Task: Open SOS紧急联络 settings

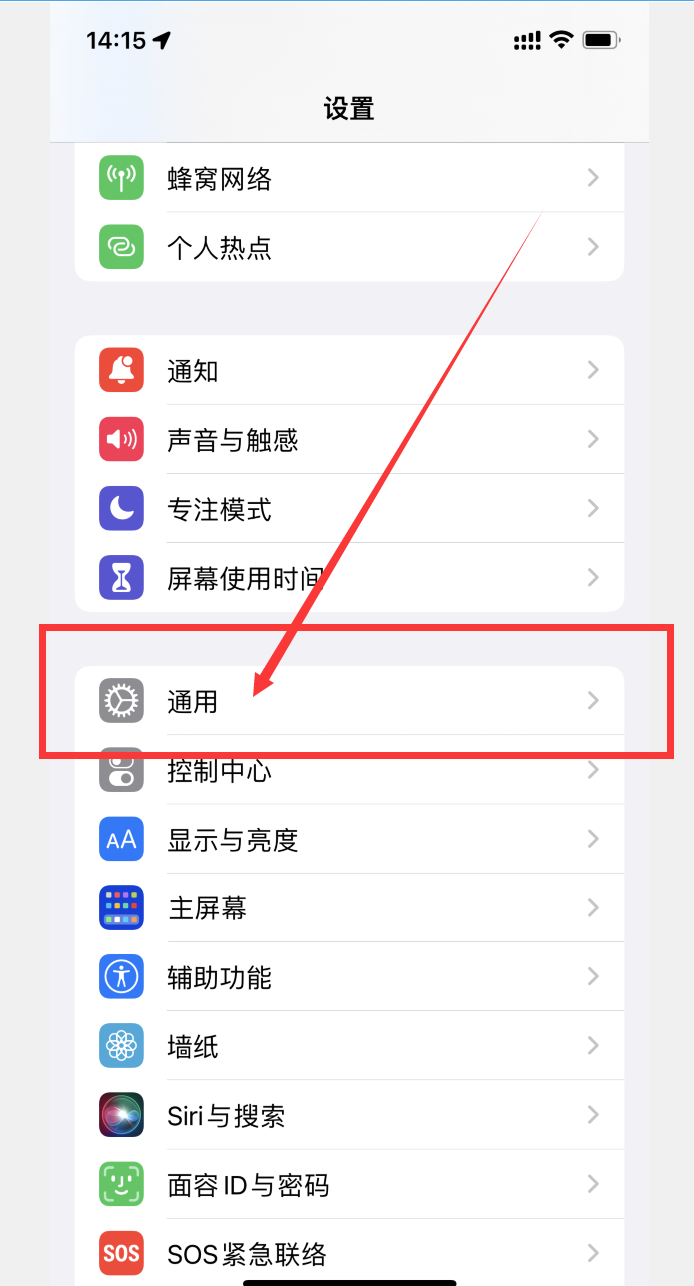Action: click(x=348, y=1253)
